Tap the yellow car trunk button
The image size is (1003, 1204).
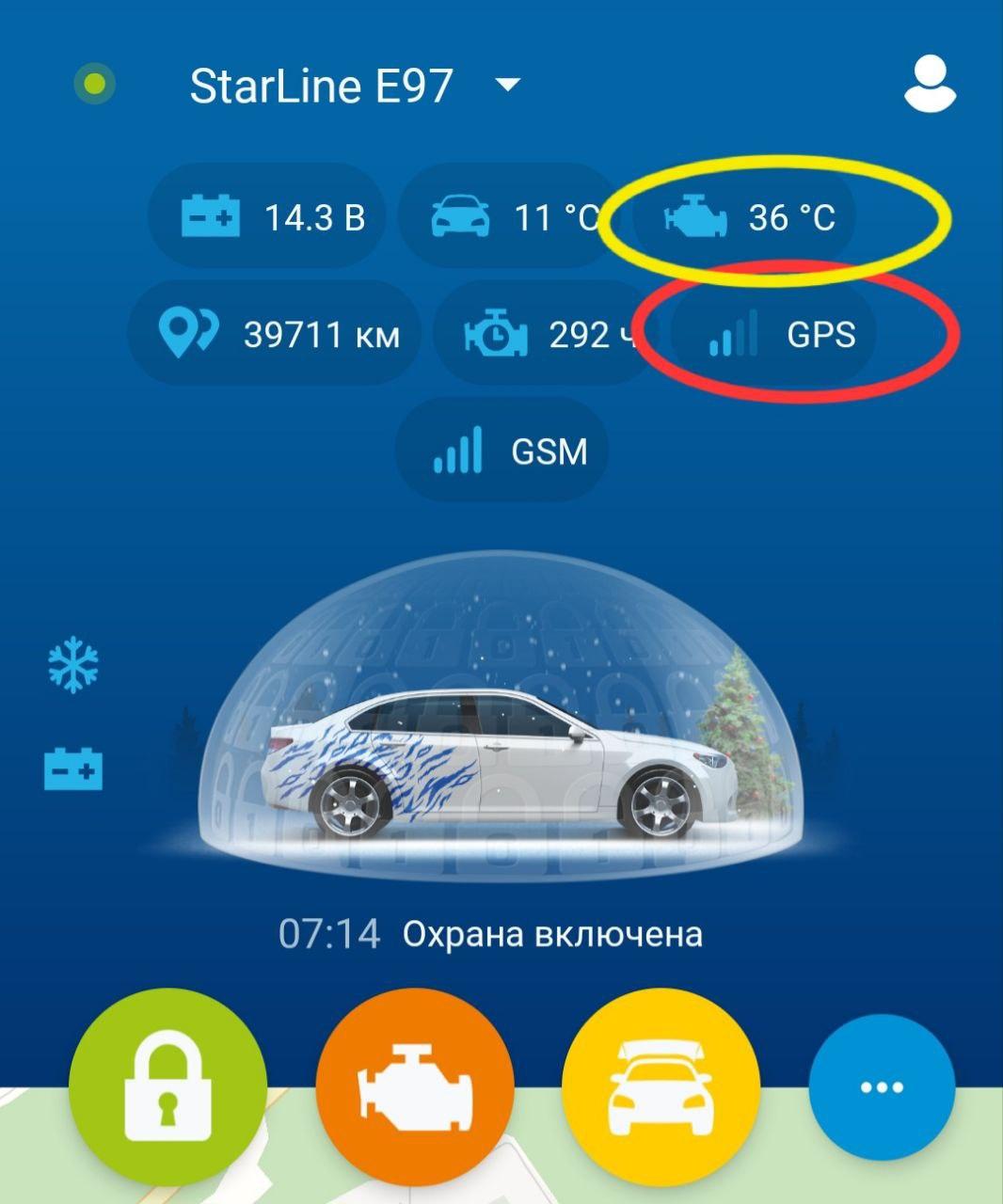661,1089
